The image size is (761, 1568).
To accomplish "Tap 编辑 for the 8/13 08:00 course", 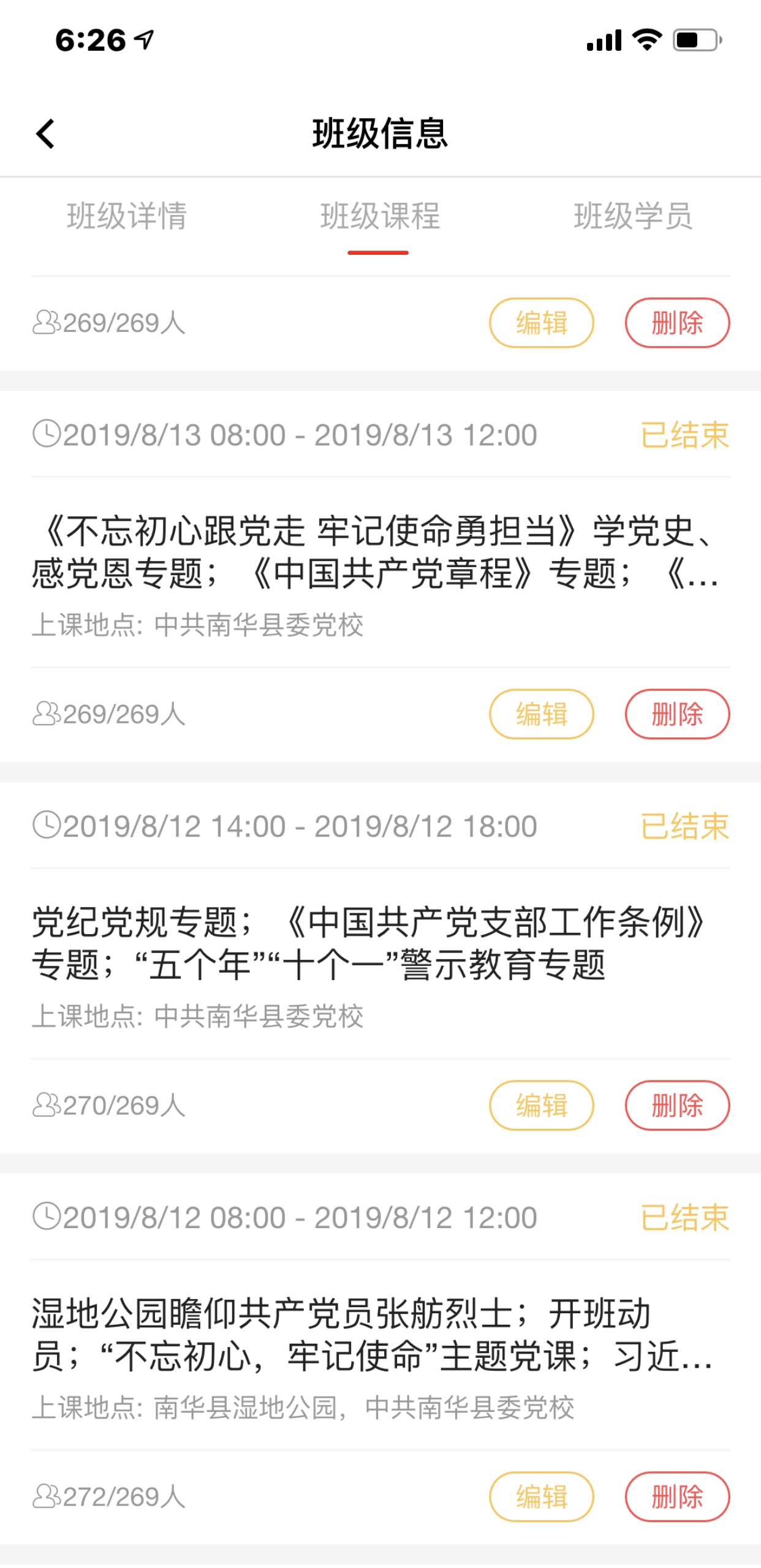I will (x=541, y=714).
